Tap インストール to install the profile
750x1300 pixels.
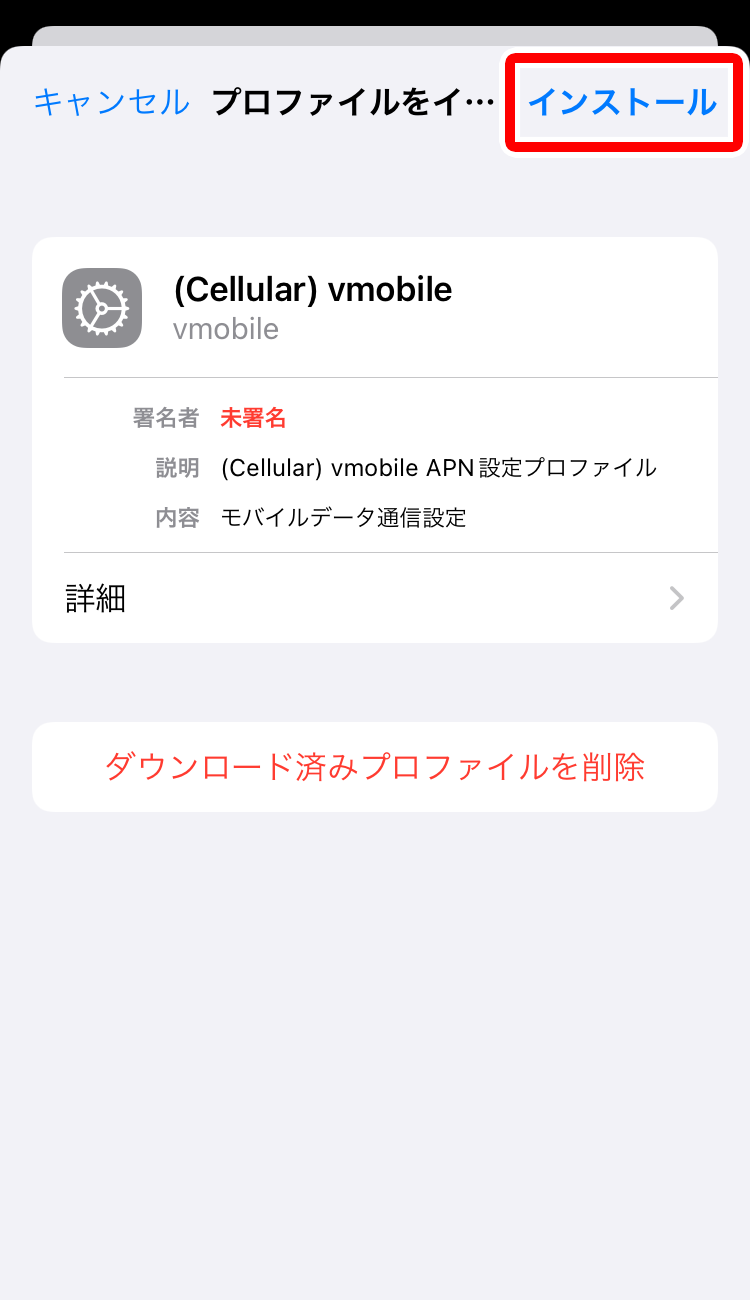click(622, 102)
